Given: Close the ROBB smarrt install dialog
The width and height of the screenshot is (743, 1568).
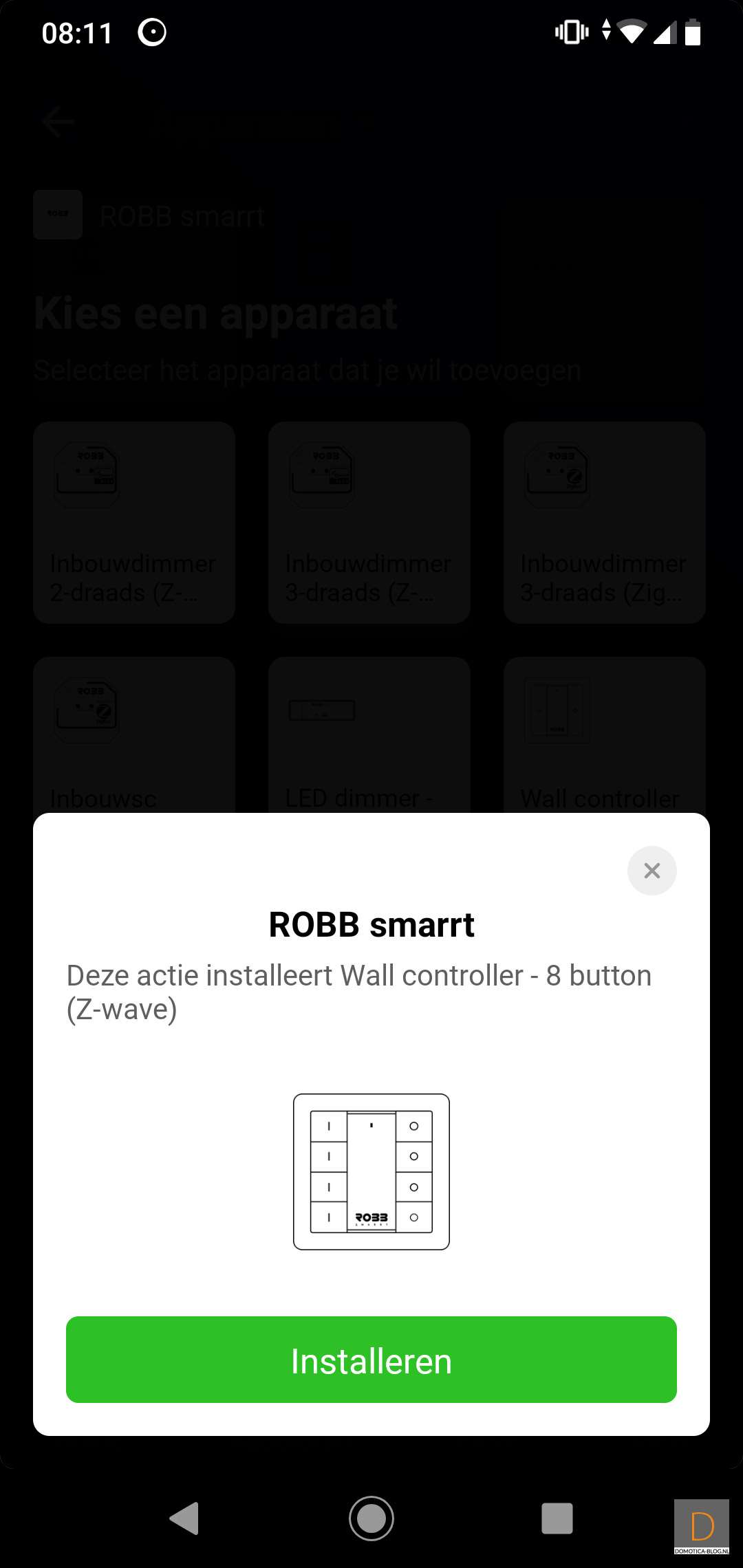Looking at the screenshot, I should (x=652, y=871).
